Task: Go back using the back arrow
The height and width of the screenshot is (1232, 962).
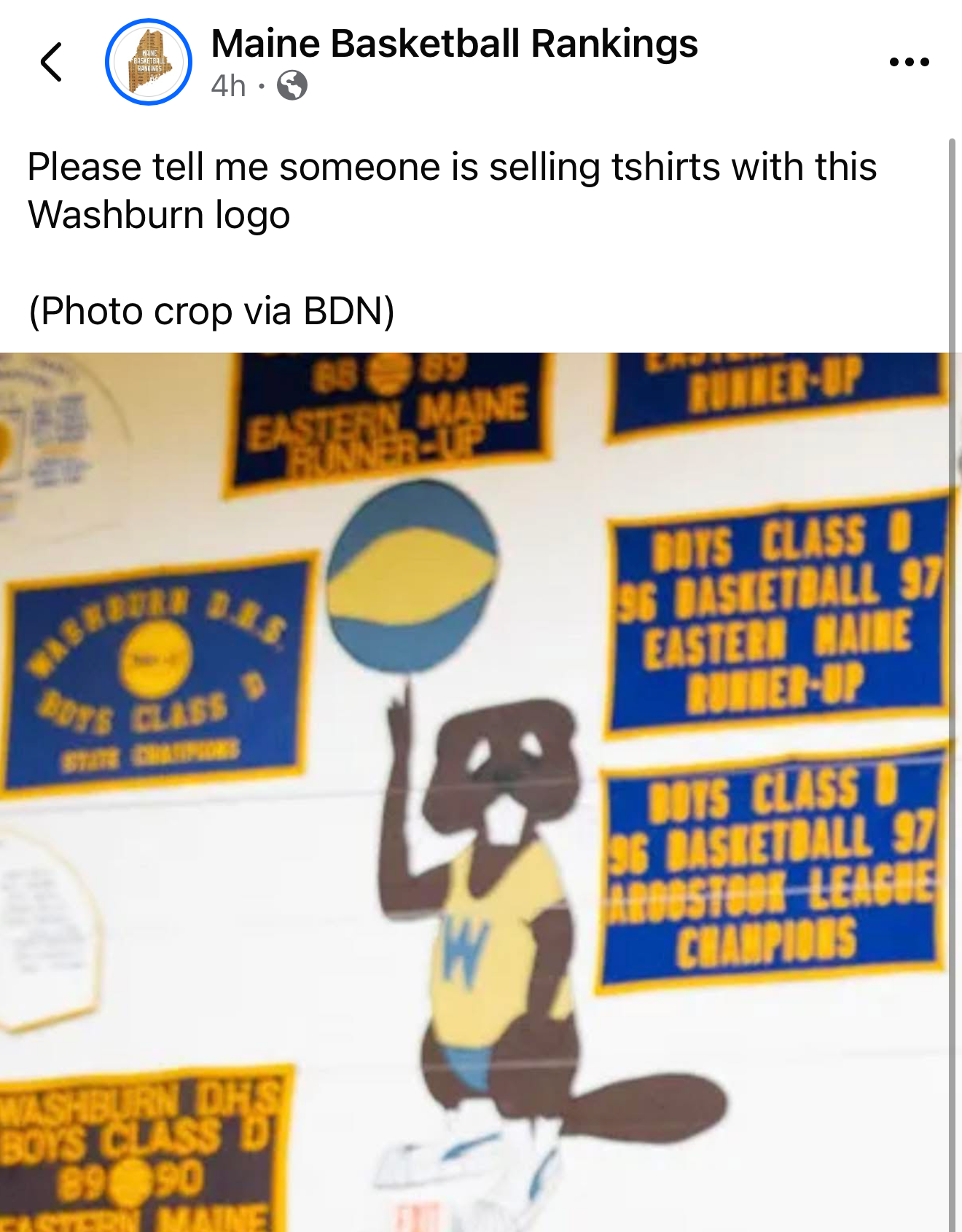Action: [51, 62]
